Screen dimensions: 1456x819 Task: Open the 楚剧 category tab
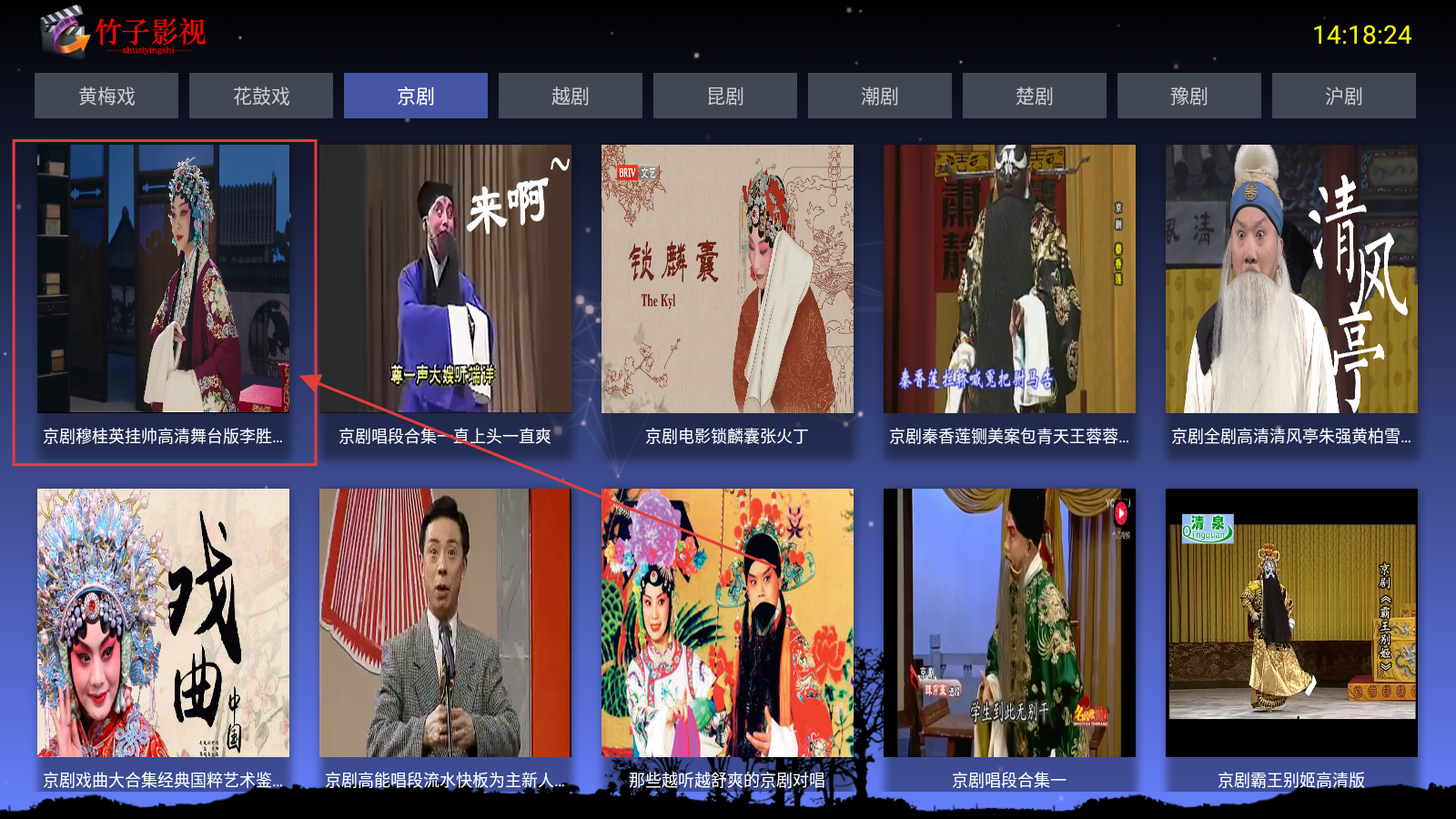click(1035, 96)
